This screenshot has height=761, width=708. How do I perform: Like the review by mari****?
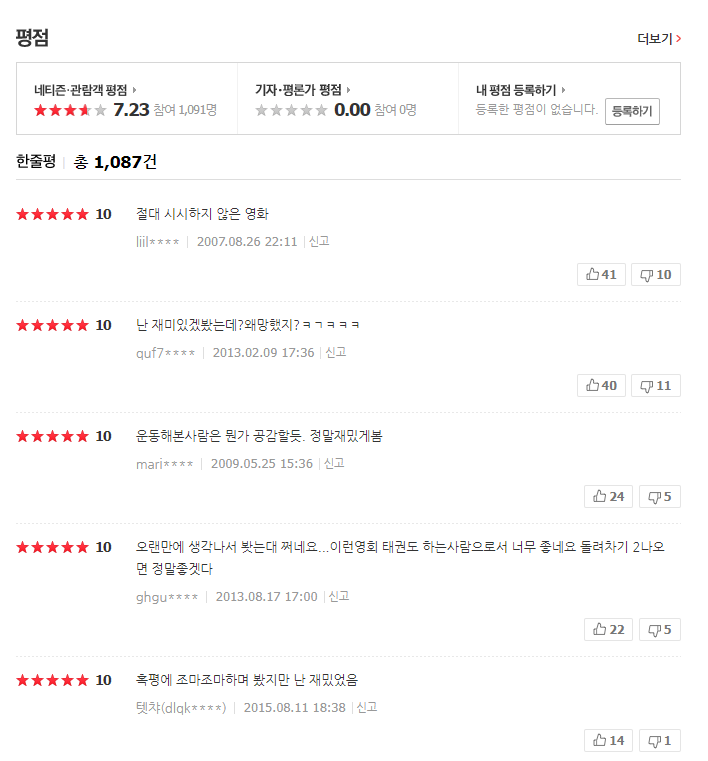[x=608, y=496]
